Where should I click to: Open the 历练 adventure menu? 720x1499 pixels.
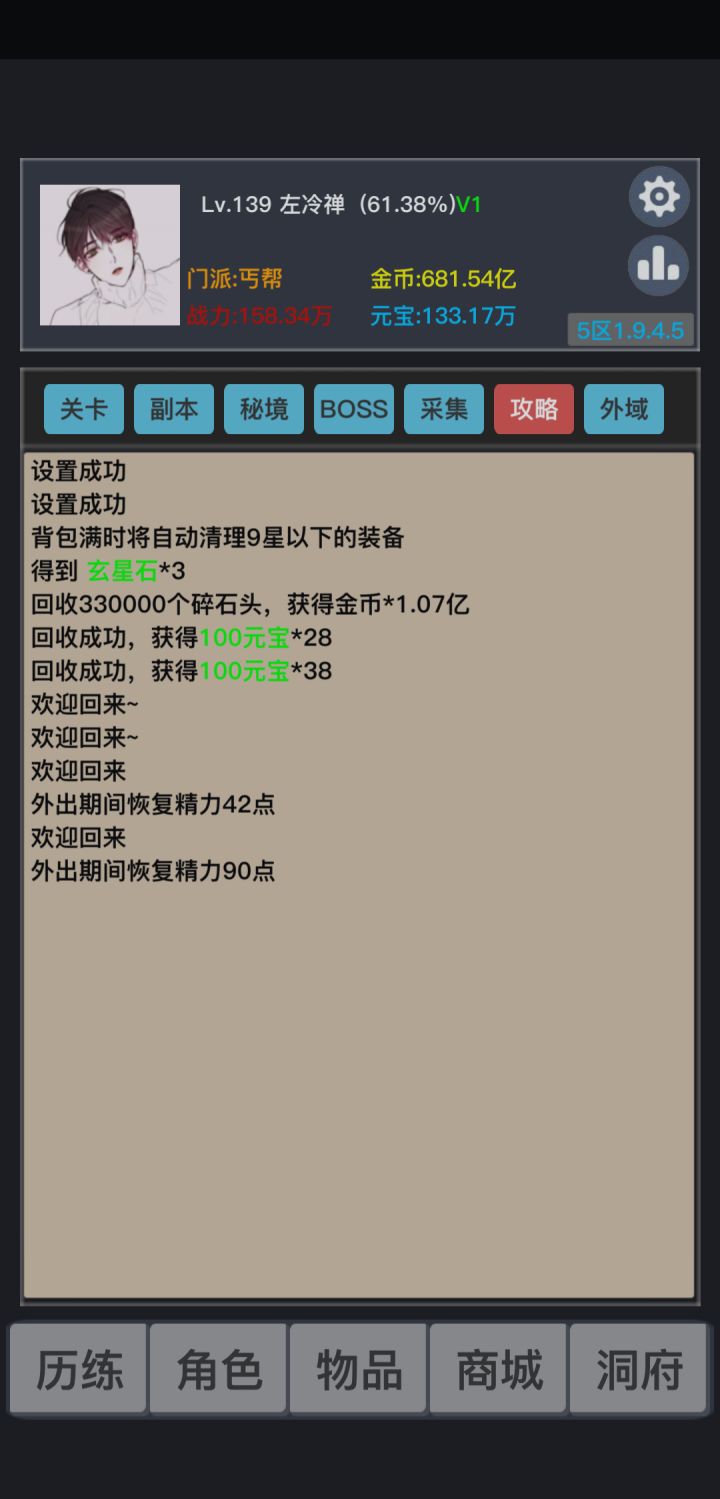coord(78,1370)
